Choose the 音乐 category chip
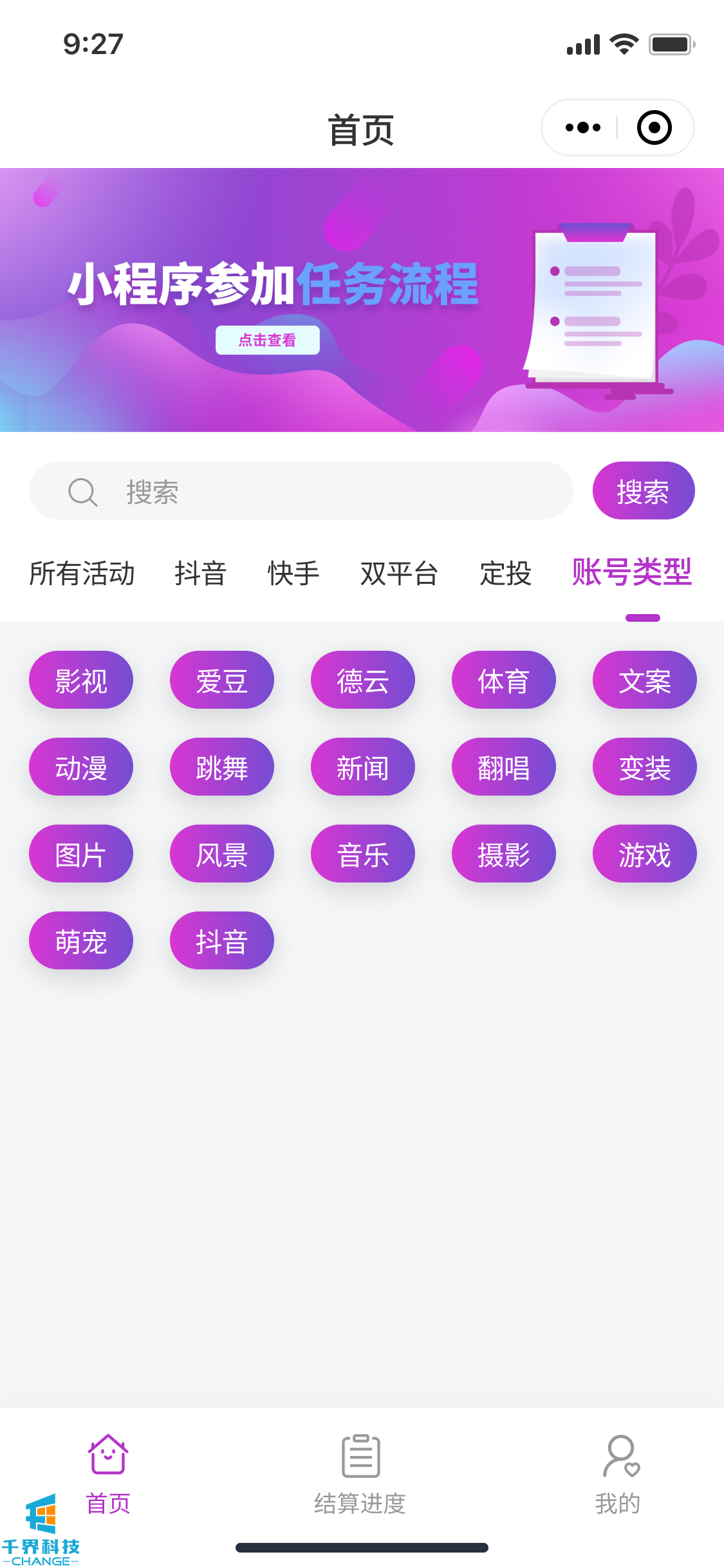 click(x=363, y=854)
